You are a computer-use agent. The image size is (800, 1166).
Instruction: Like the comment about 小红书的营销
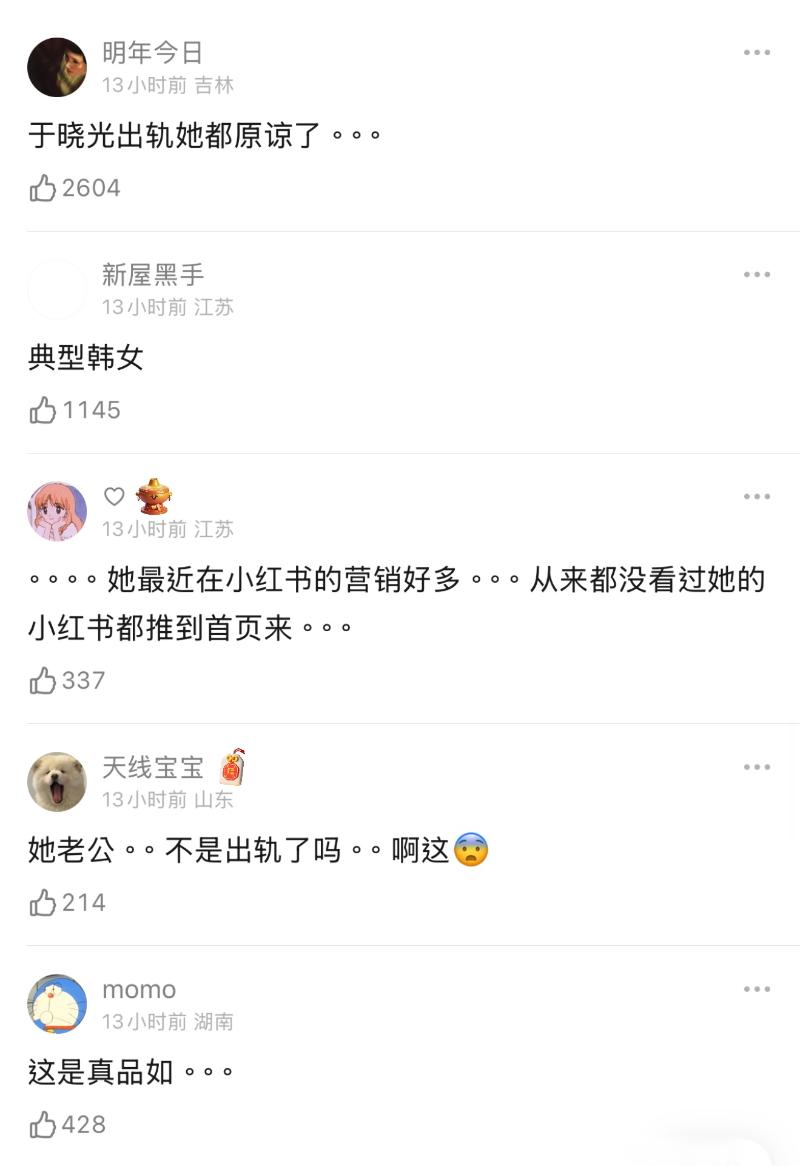(x=43, y=681)
